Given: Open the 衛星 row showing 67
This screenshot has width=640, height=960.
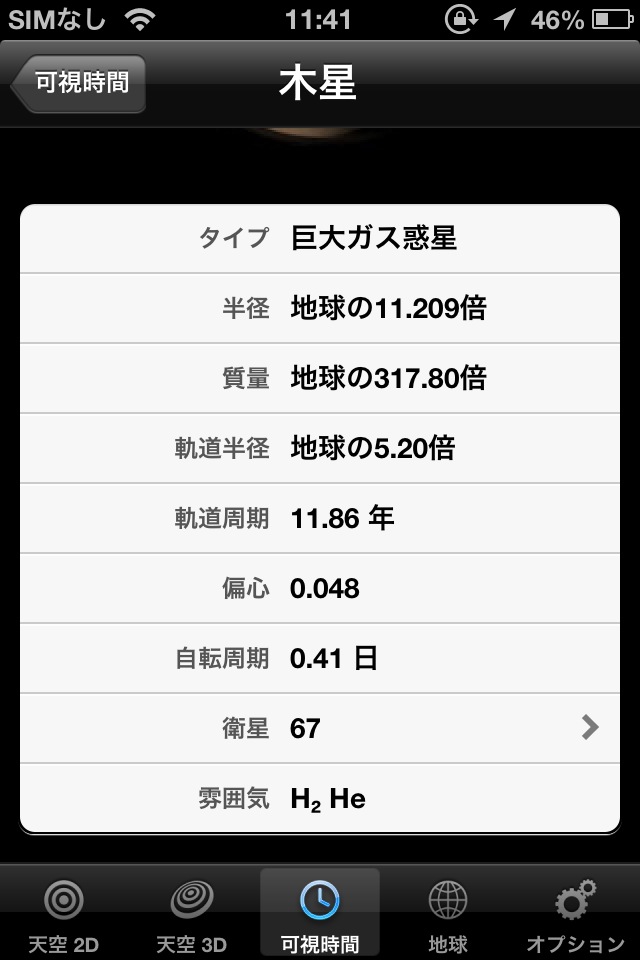Looking at the screenshot, I should 320,728.
